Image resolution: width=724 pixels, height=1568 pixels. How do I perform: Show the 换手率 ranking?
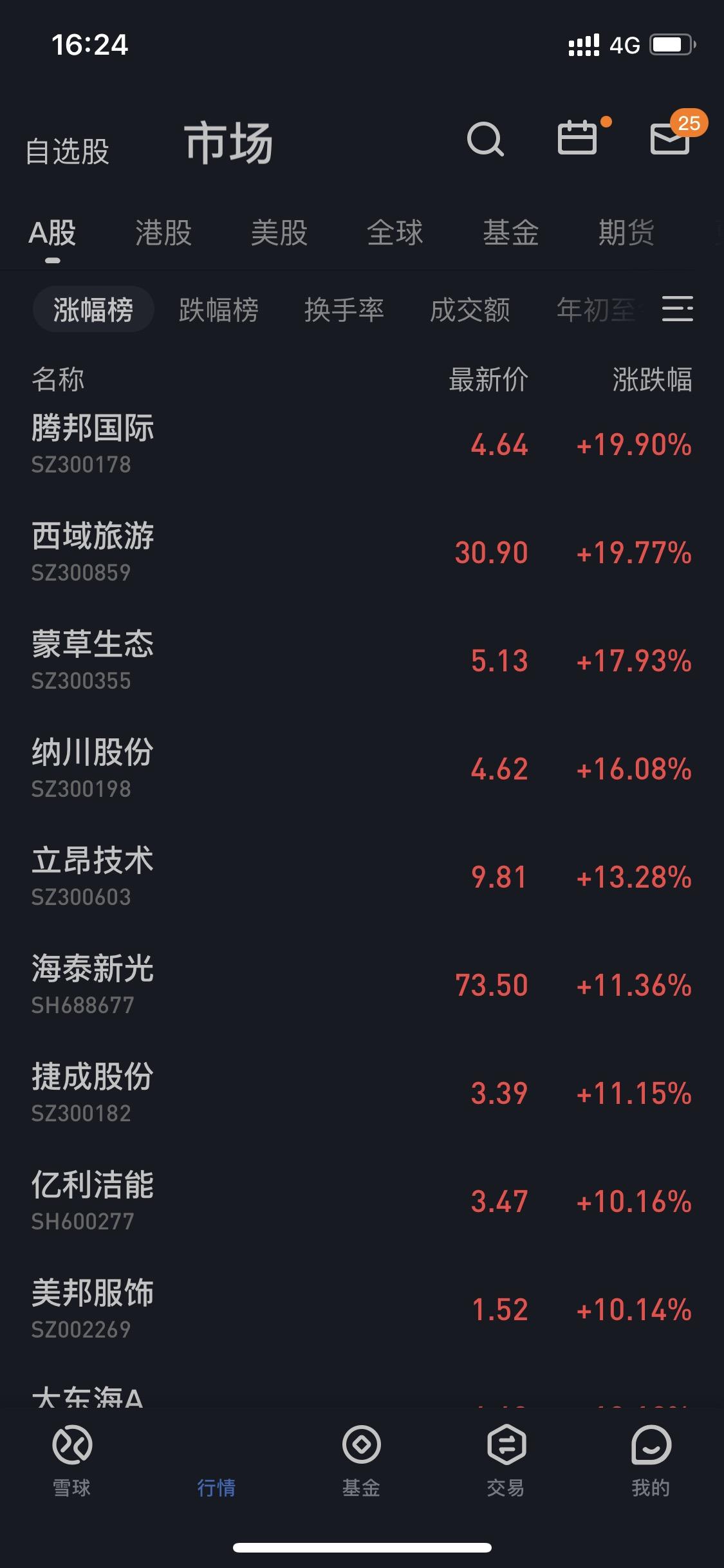[344, 310]
